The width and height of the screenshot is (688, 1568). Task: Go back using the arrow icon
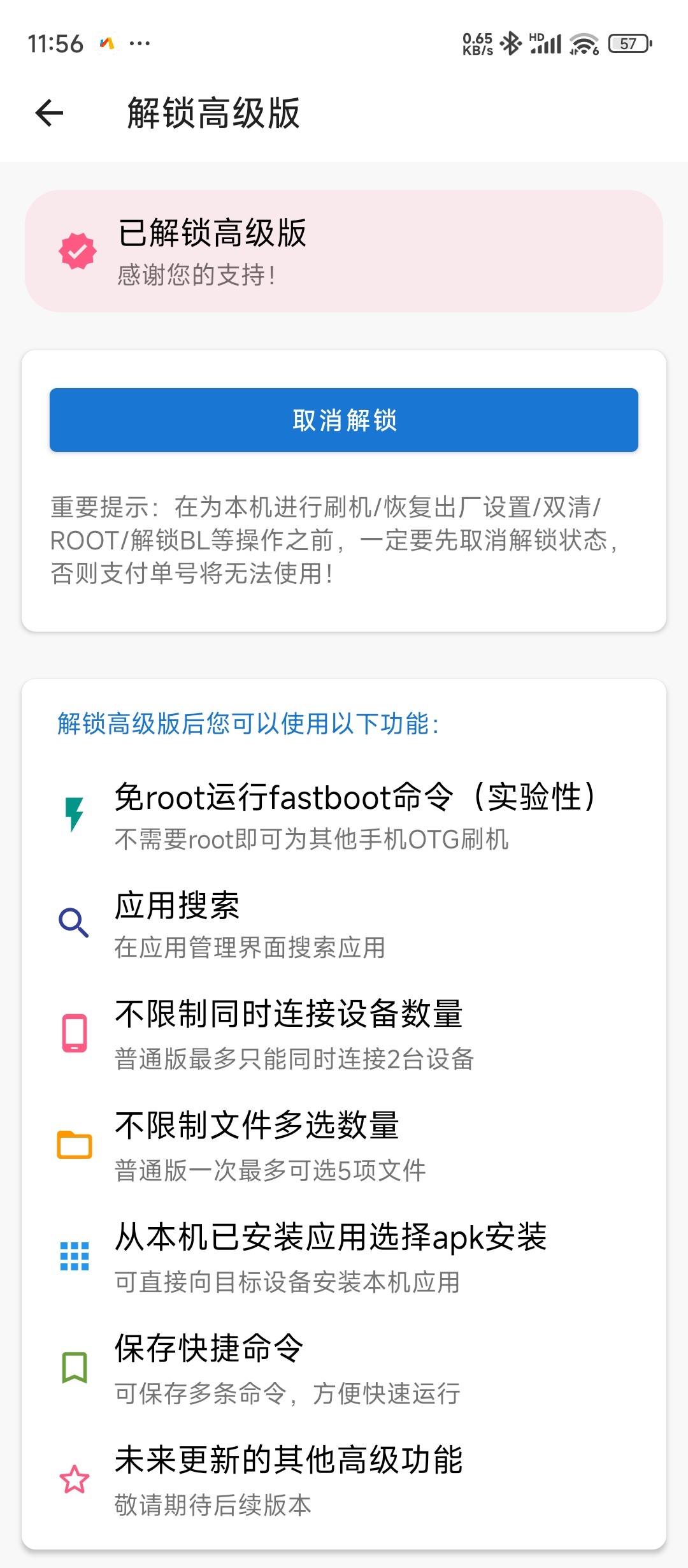point(50,113)
